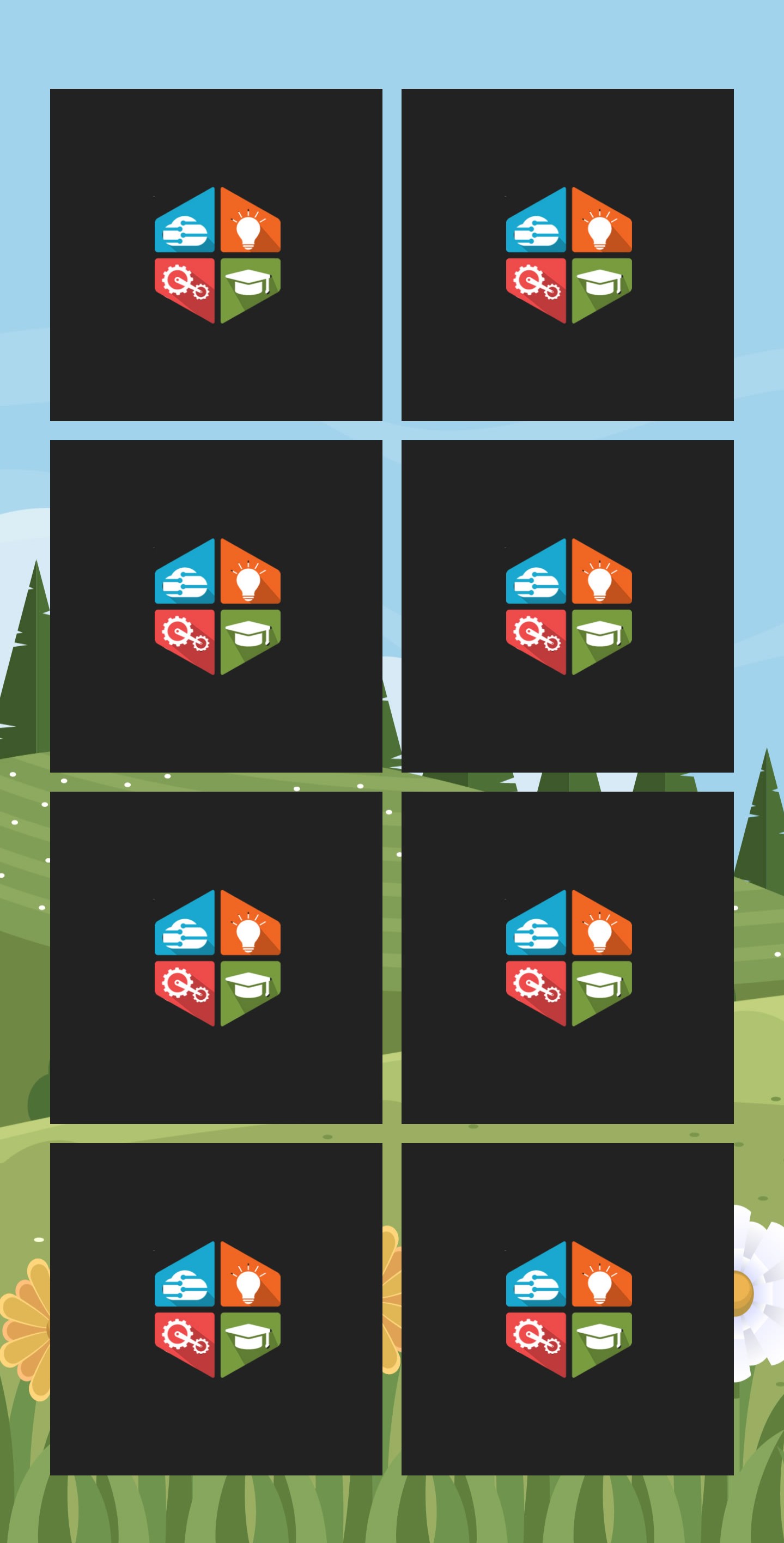Flip the second card in the top row
Screen dimensions: 784x1543
(x=567, y=255)
